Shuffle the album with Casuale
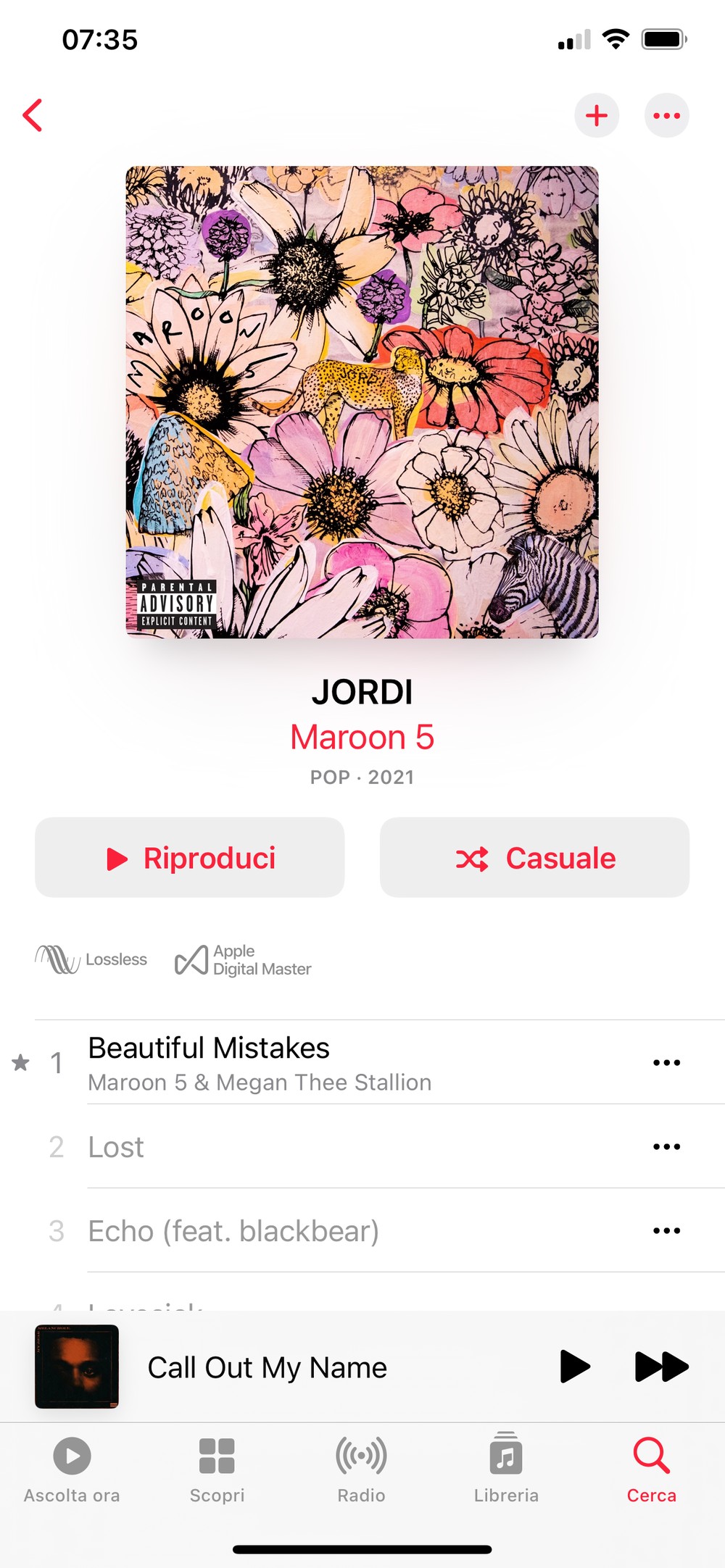The height and width of the screenshot is (1568, 725). [534, 857]
